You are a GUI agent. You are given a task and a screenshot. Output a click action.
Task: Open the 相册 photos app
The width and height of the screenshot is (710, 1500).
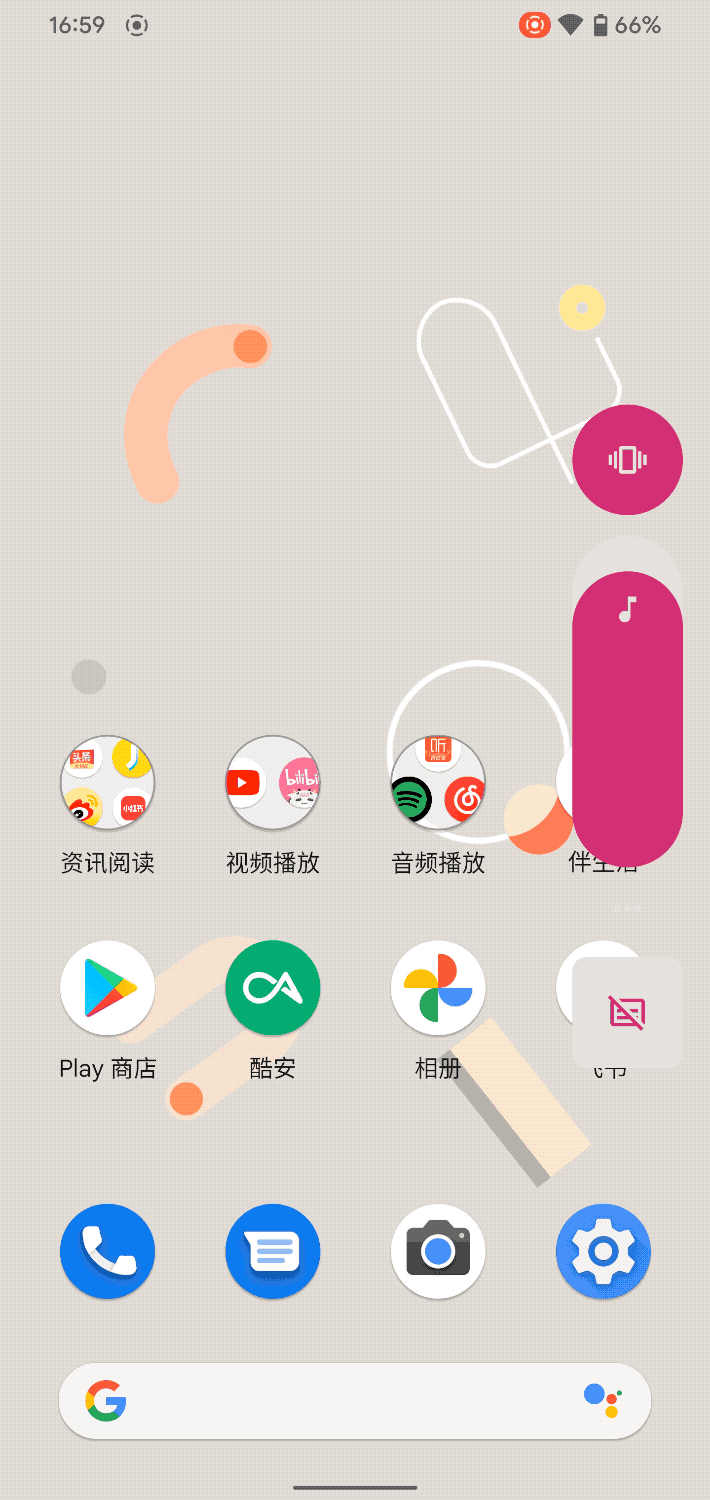coord(438,988)
